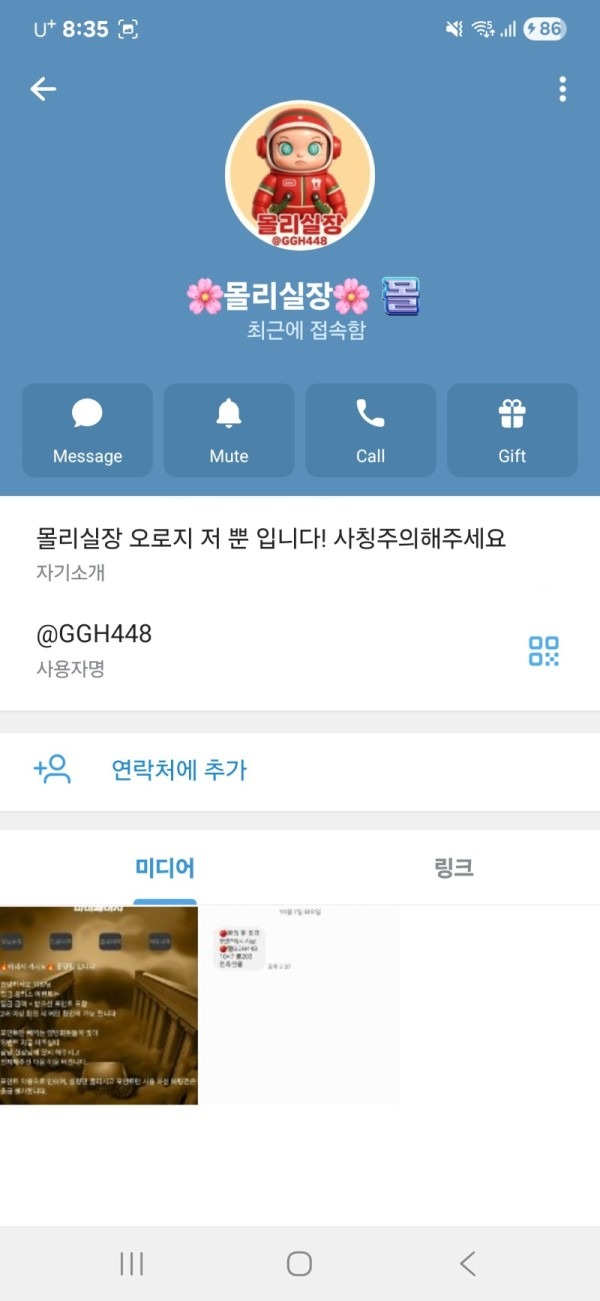This screenshot has width=600, height=1301.
Task: Select the 미디어 tab
Action: pyautogui.click(x=165, y=868)
